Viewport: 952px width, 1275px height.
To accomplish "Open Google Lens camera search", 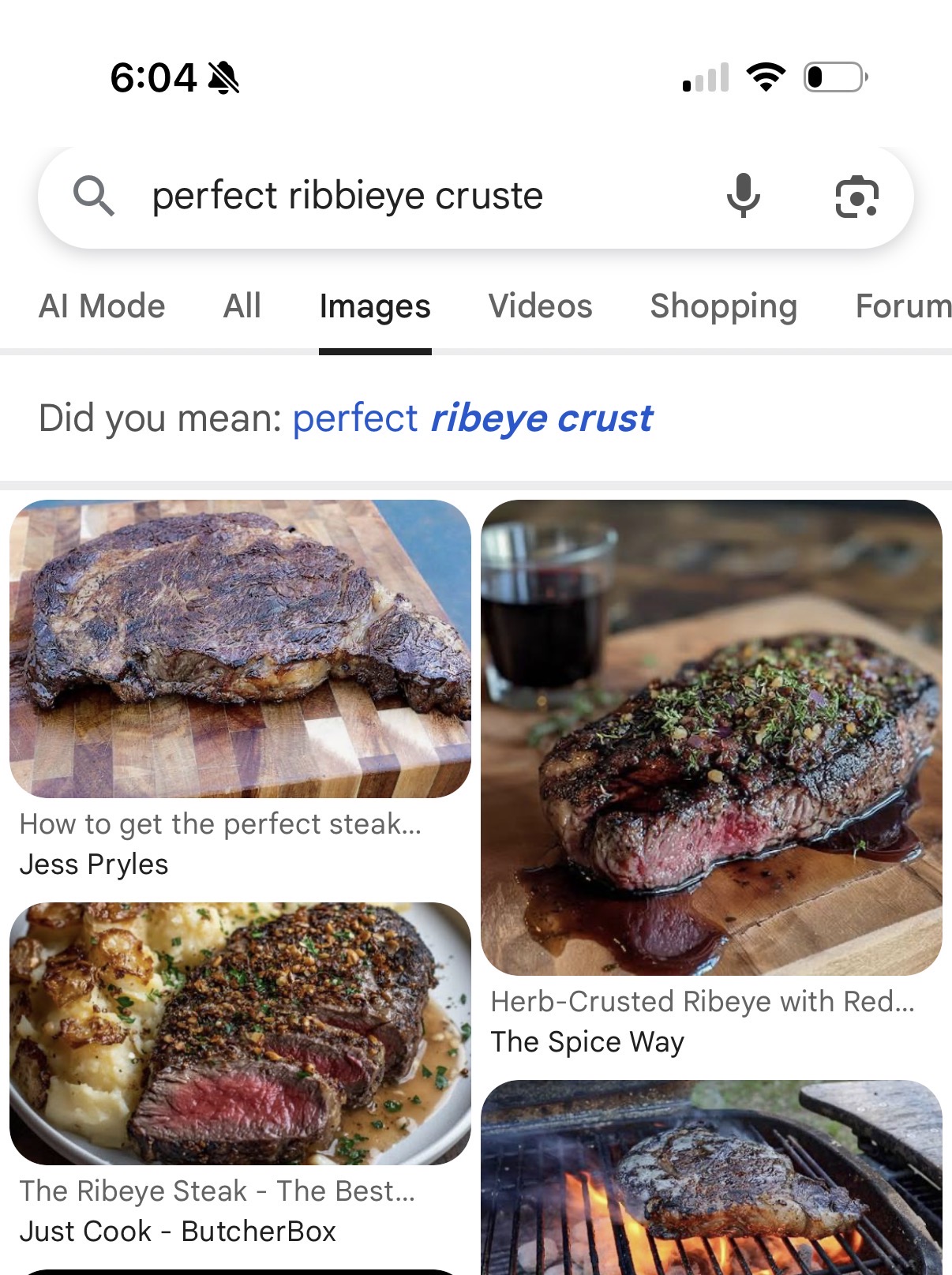I will (856, 197).
